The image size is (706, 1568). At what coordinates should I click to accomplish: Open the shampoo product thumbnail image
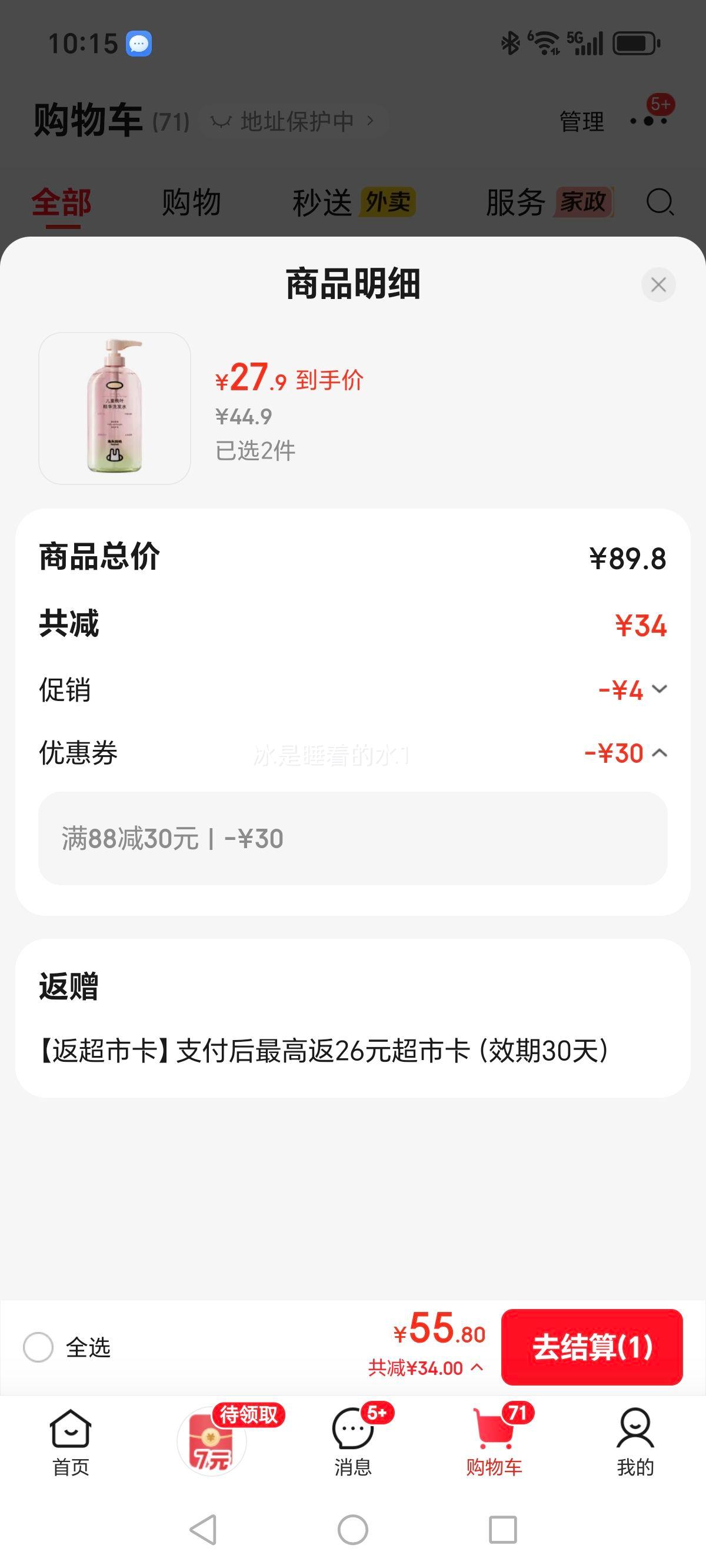[114, 408]
